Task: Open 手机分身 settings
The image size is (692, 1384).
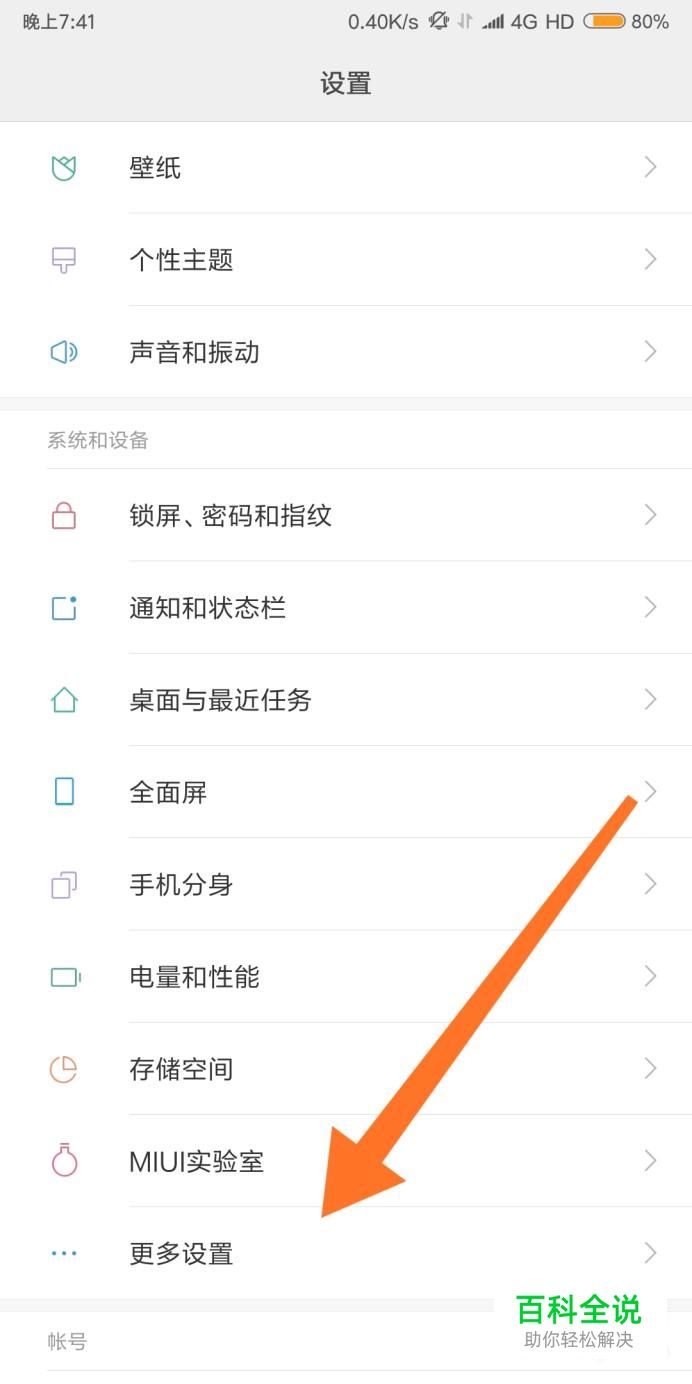Action: tap(181, 885)
